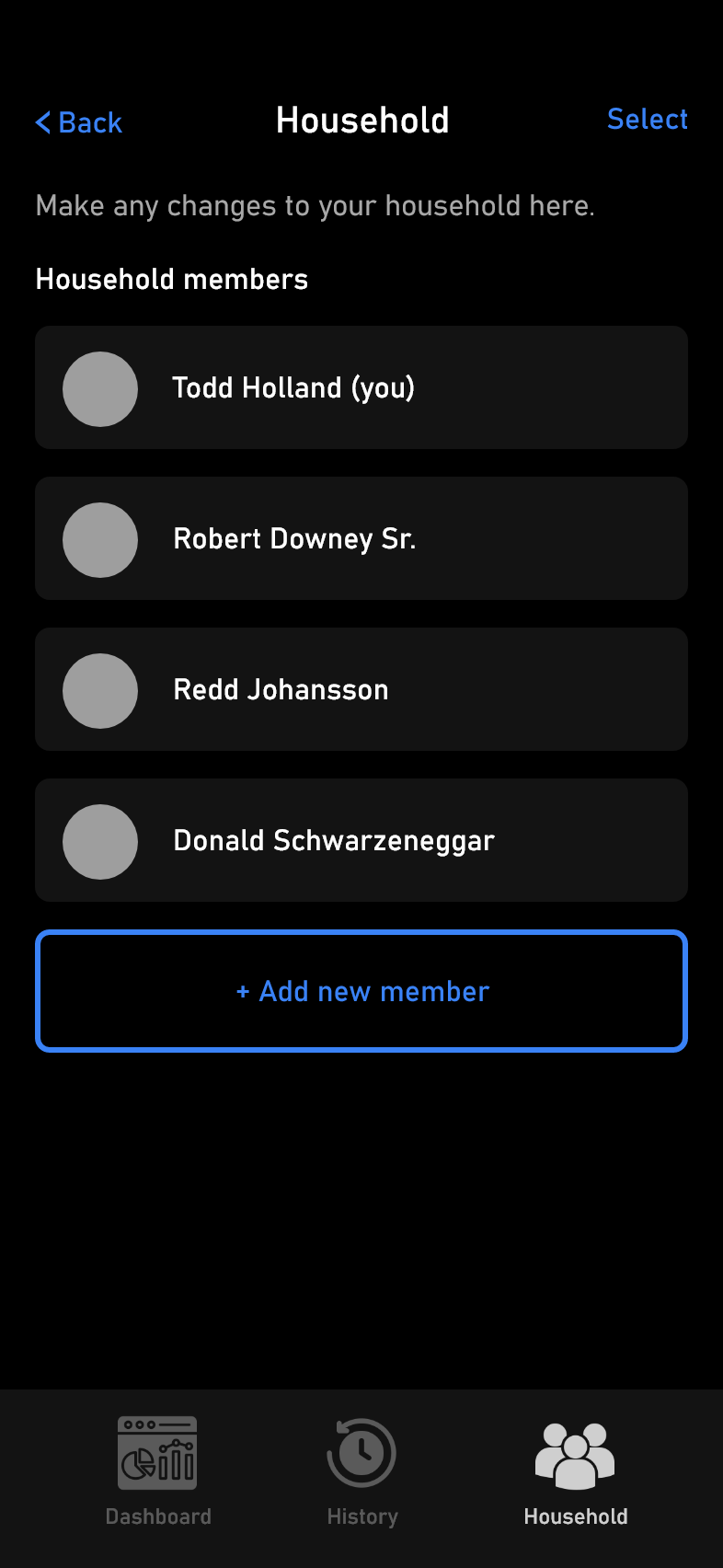Add new member to household
The height and width of the screenshot is (1568, 723).
[361, 991]
